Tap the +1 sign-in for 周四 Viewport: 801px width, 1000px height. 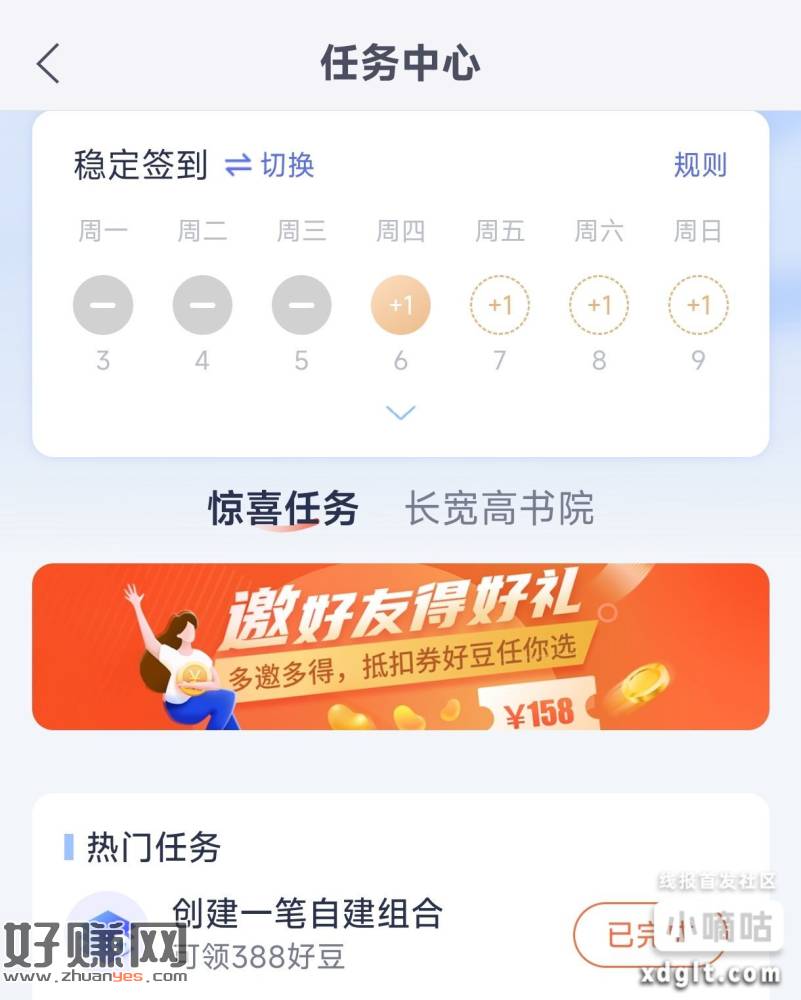(400, 305)
